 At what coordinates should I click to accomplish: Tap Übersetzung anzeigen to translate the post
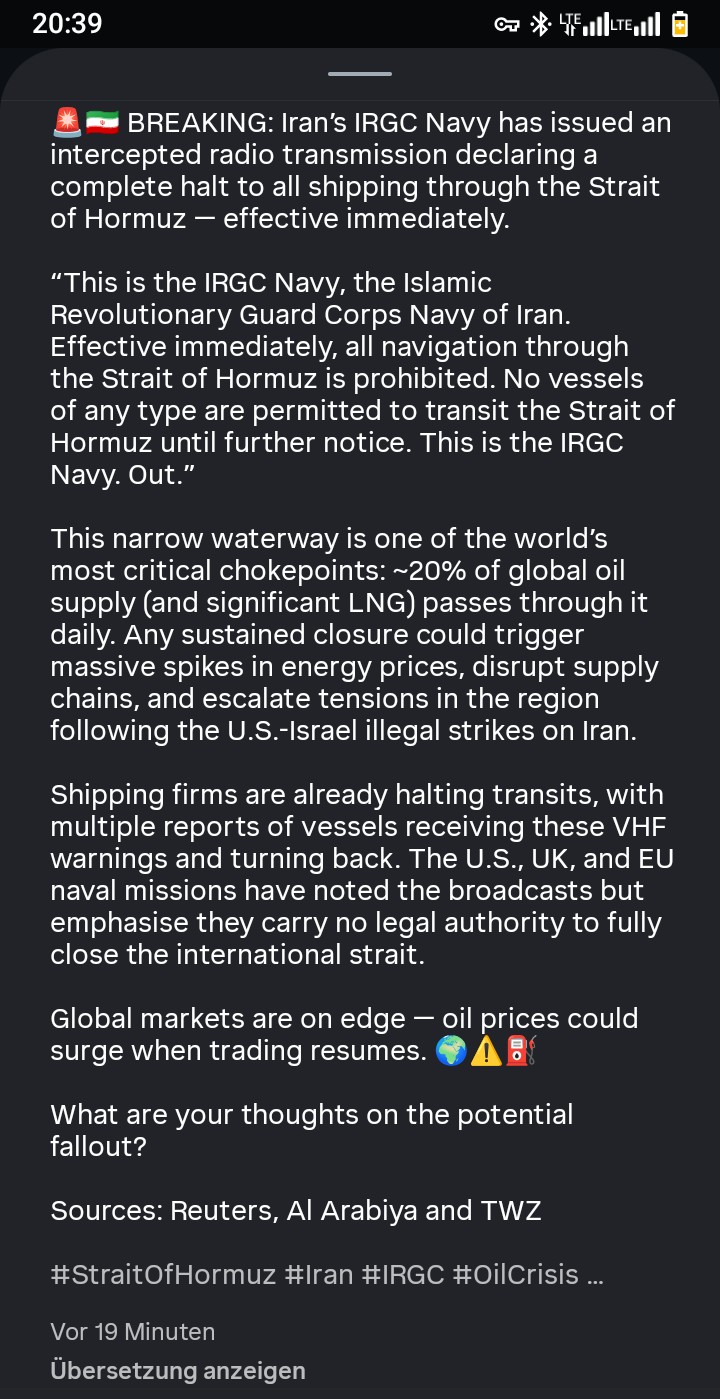coord(178,1370)
